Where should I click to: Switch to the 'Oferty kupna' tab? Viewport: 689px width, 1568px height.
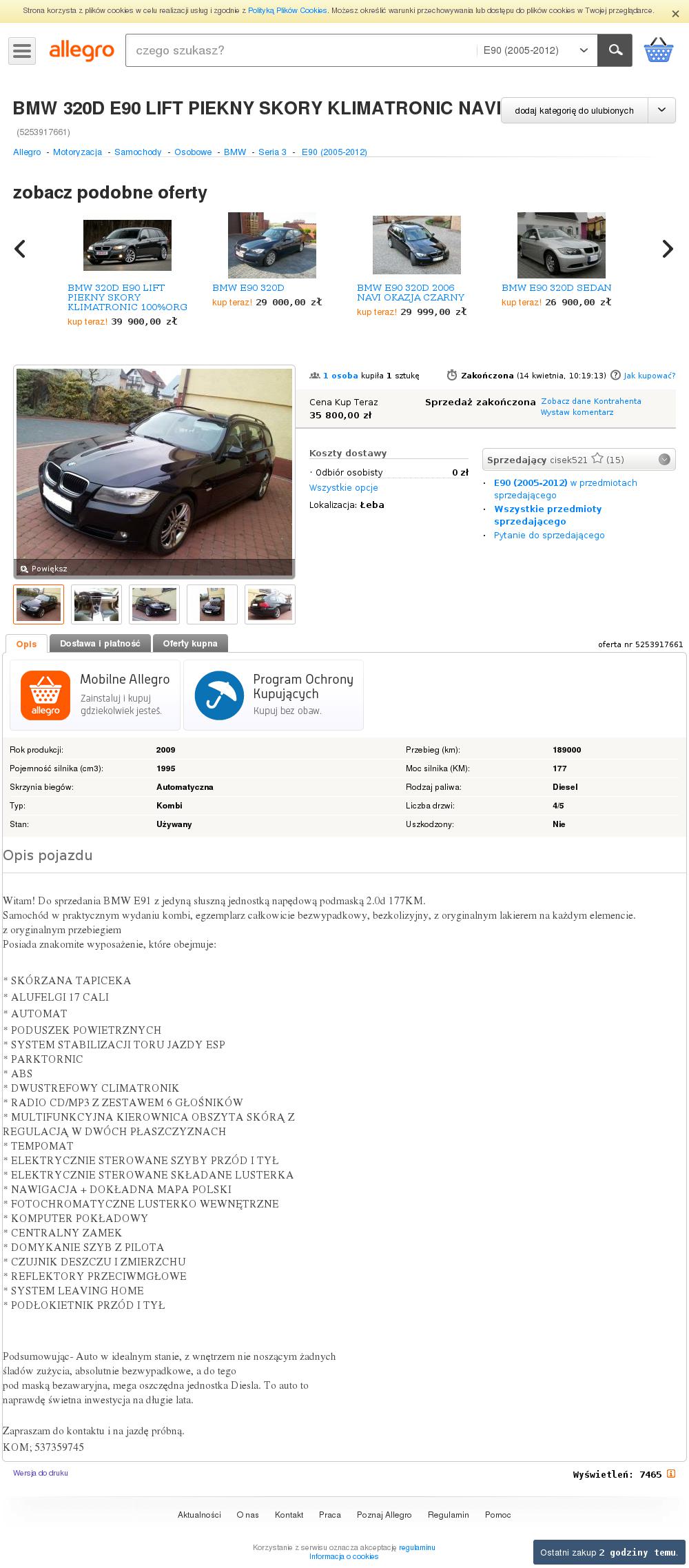190,643
